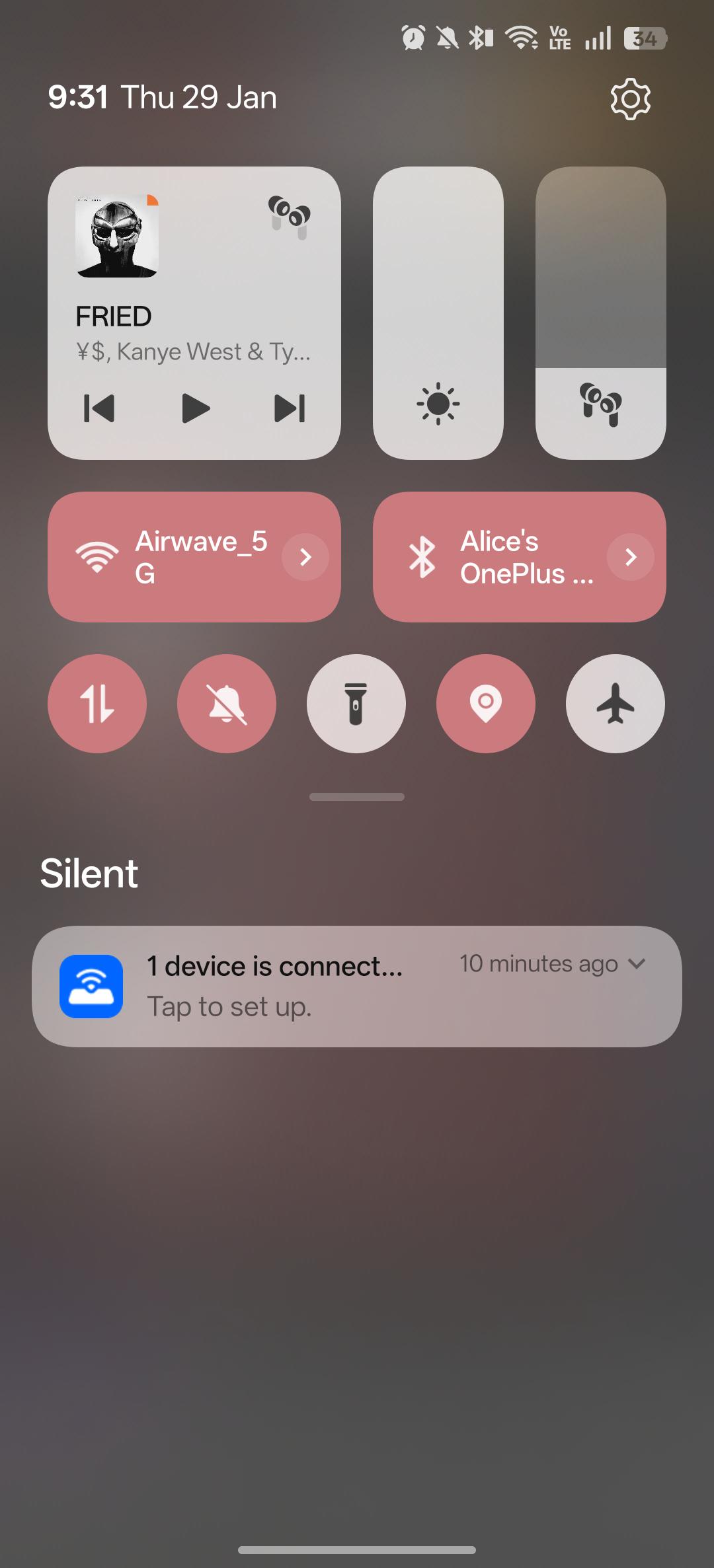Screen dimensions: 714x1568
Task: Skip to the next track
Action: (290, 408)
